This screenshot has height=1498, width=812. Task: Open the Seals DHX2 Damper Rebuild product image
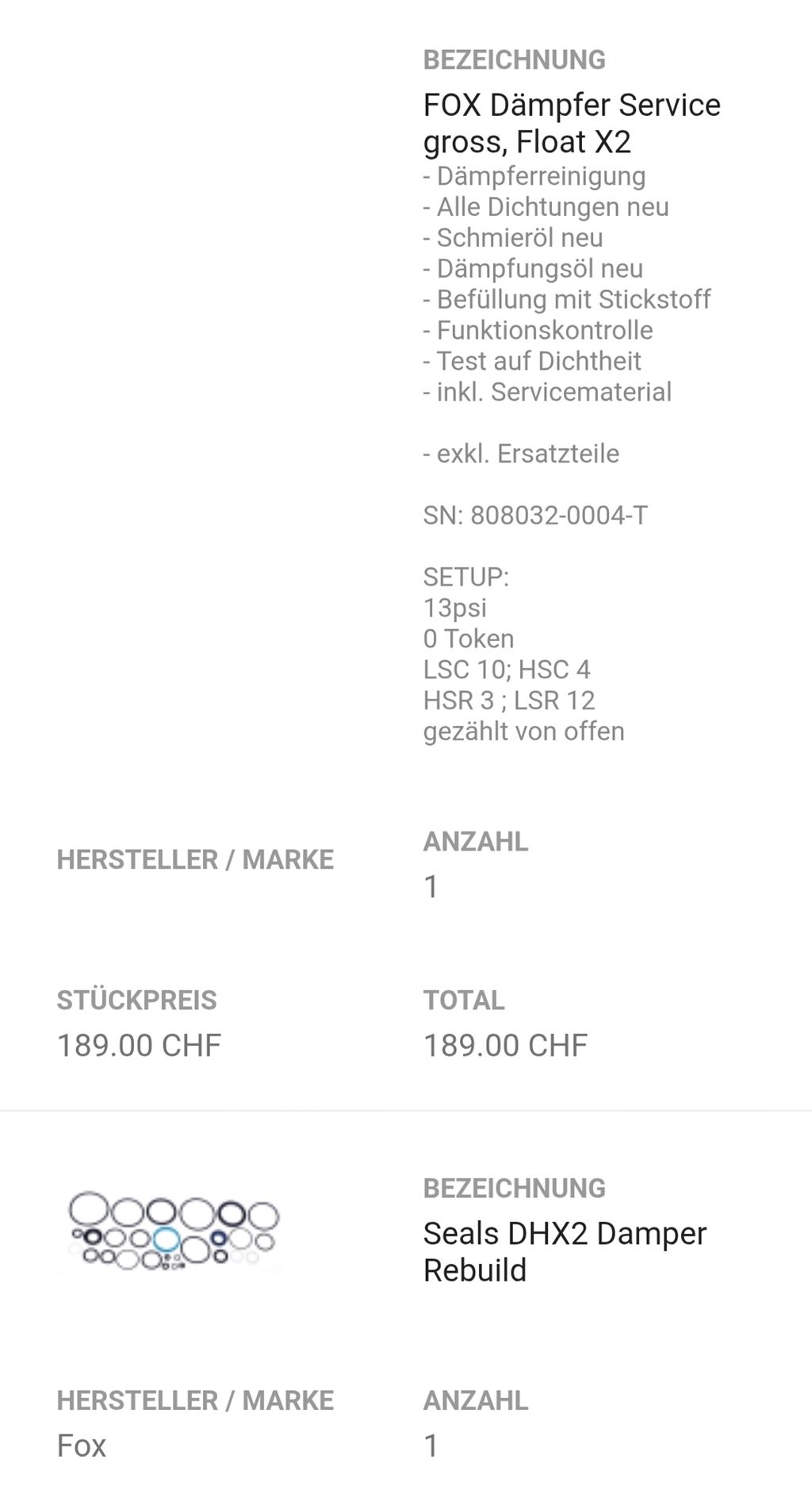point(173,1231)
